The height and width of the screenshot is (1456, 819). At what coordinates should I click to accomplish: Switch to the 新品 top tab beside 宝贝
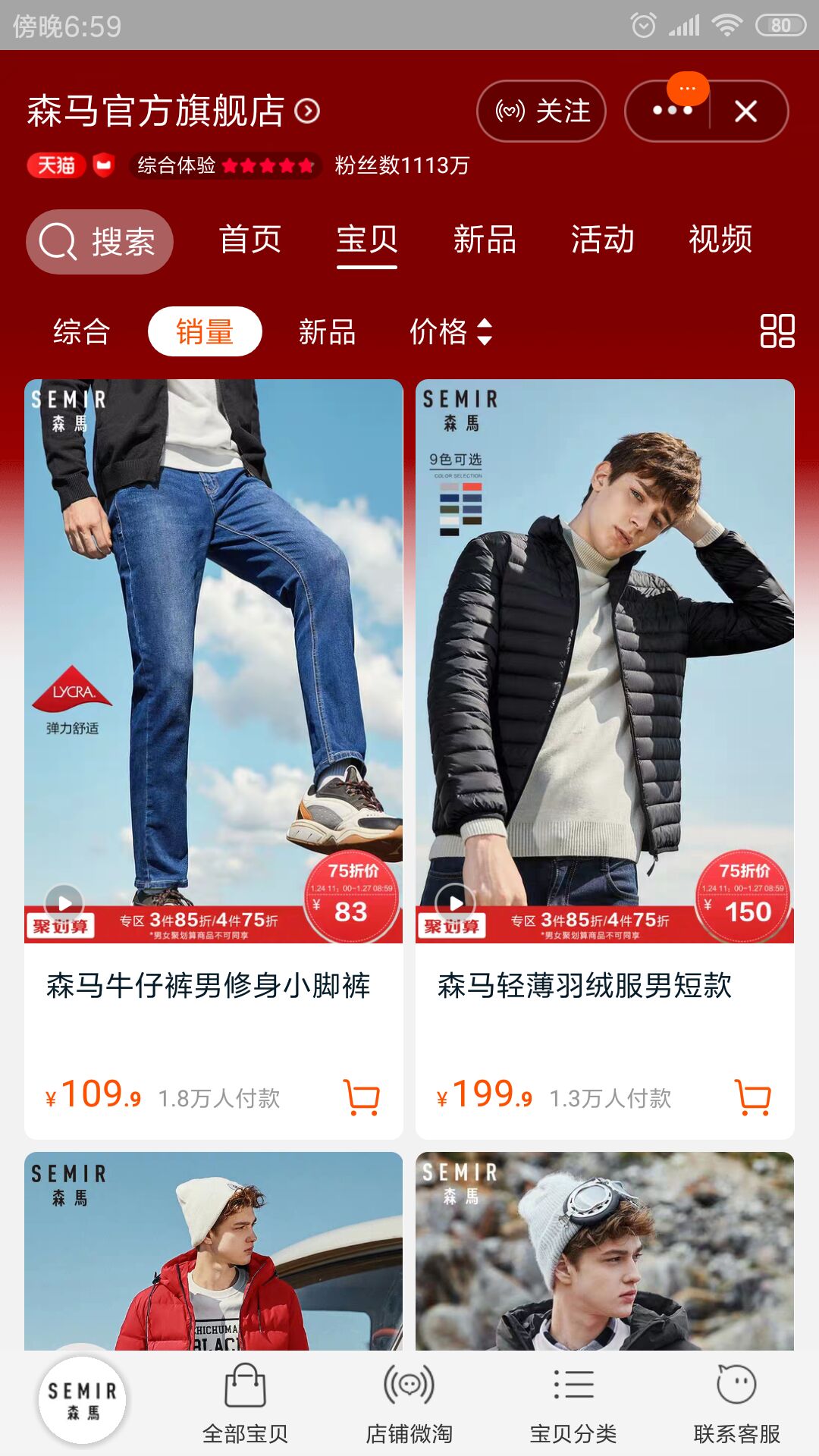(485, 240)
